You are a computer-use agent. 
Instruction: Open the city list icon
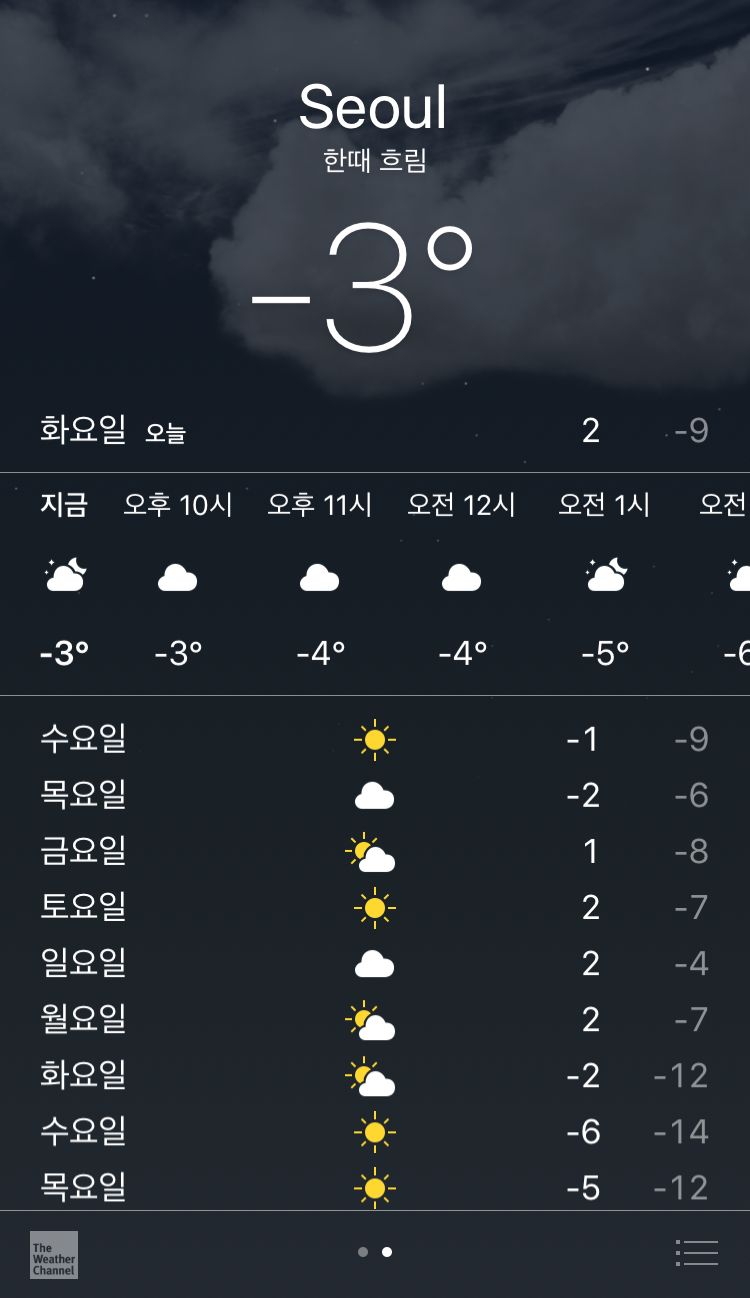point(697,1253)
